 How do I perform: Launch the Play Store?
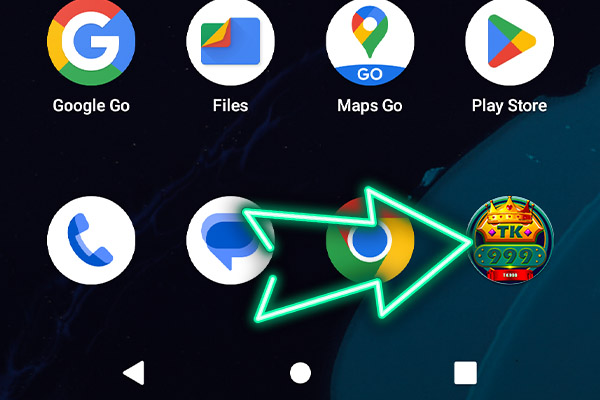pyautogui.click(x=510, y=42)
